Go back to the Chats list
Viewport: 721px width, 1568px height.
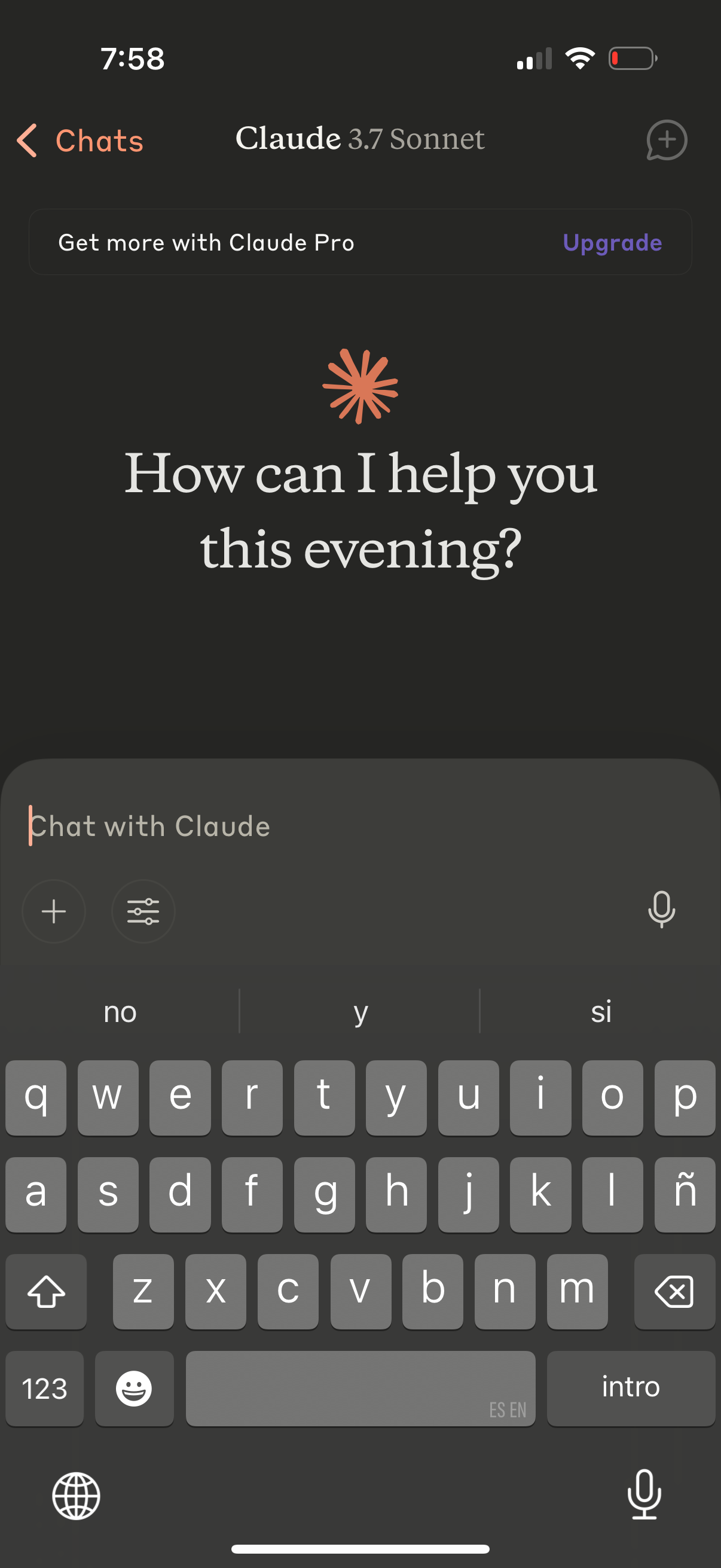pos(79,140)
